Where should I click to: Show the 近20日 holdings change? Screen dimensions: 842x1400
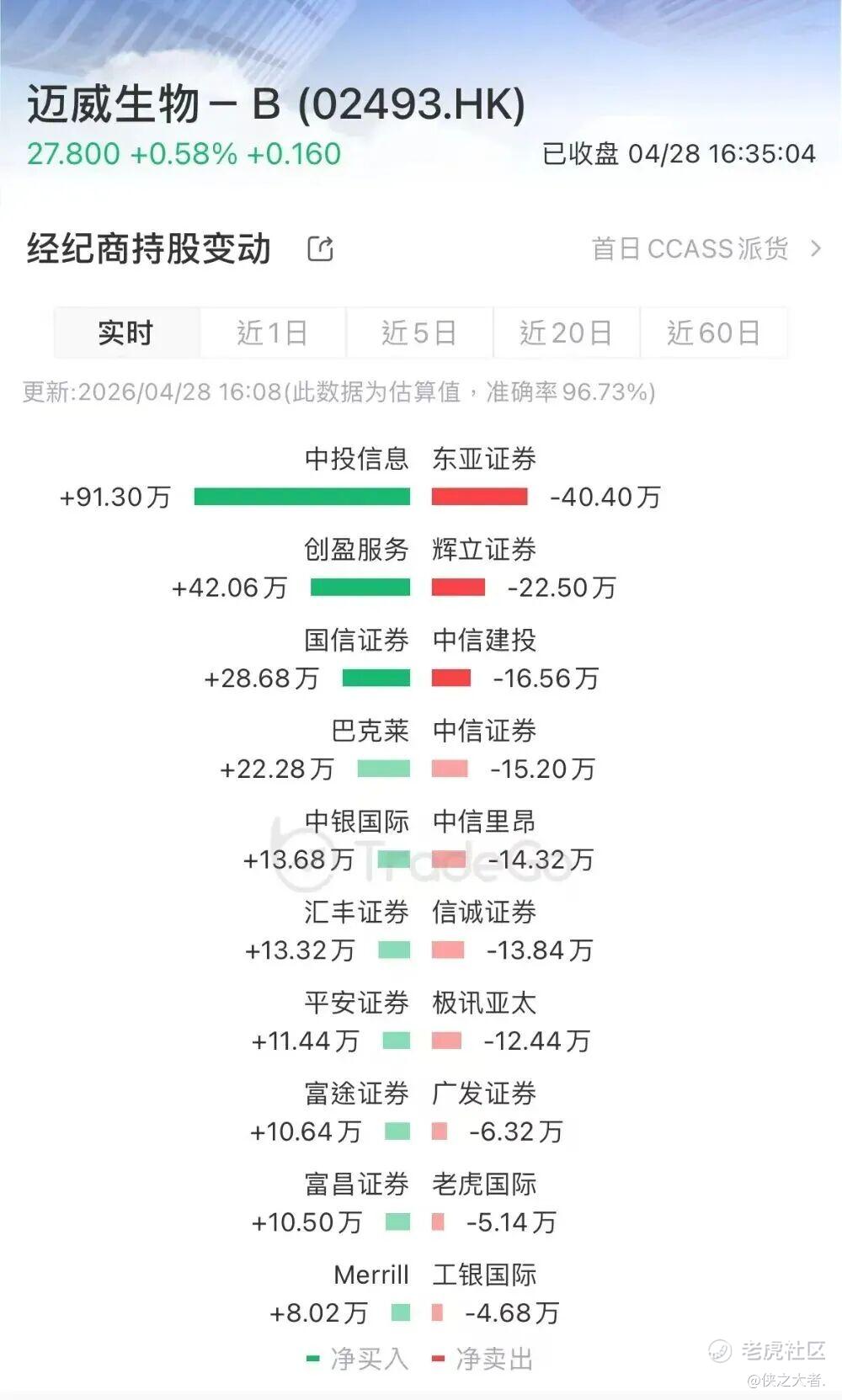point(566,333)
